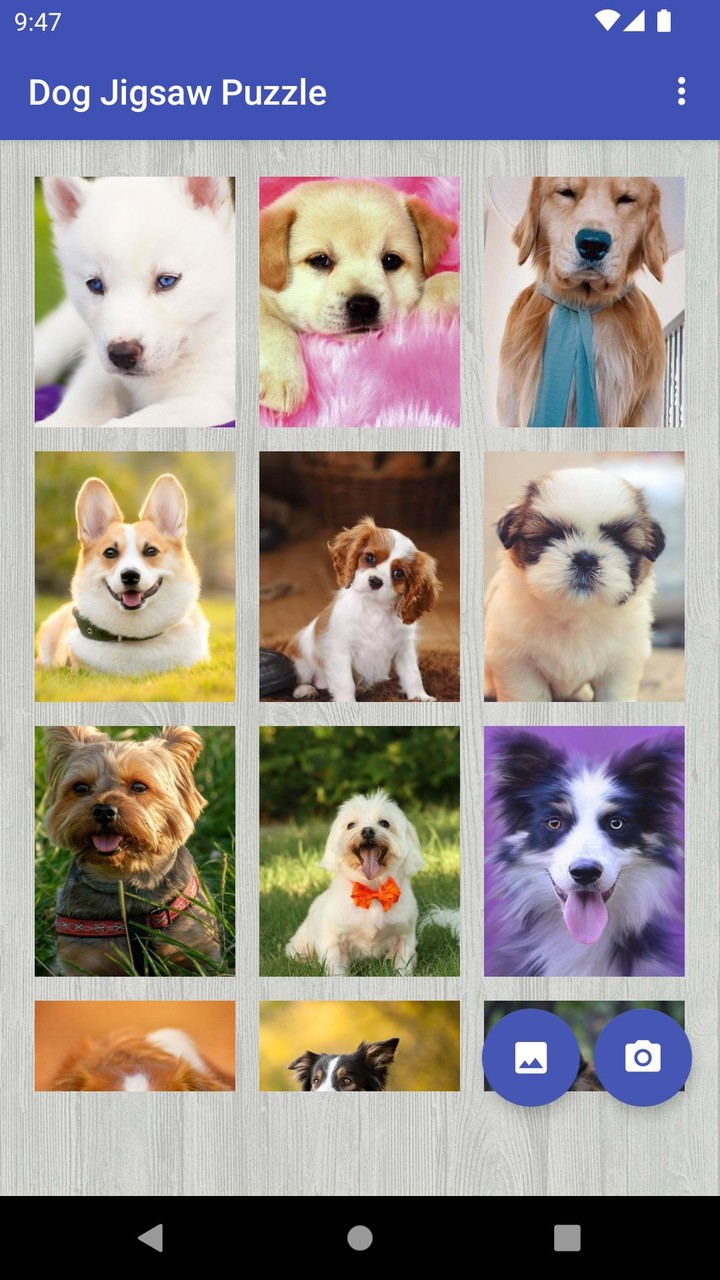Open the overflow menu in the app bar
Screen dimensions: 720x1280
(x=681, y=91)
